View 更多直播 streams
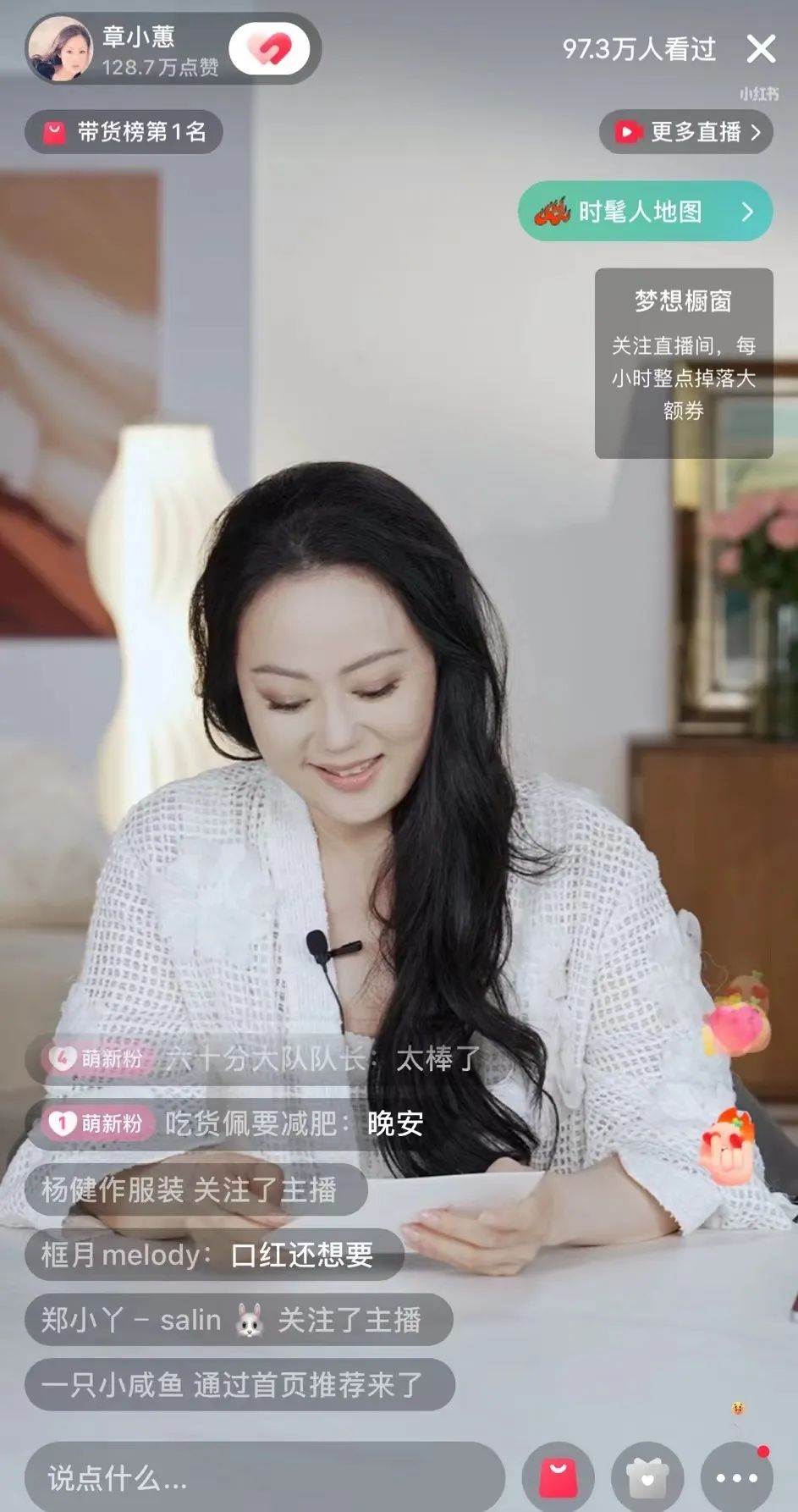 [x=686, y=132]
